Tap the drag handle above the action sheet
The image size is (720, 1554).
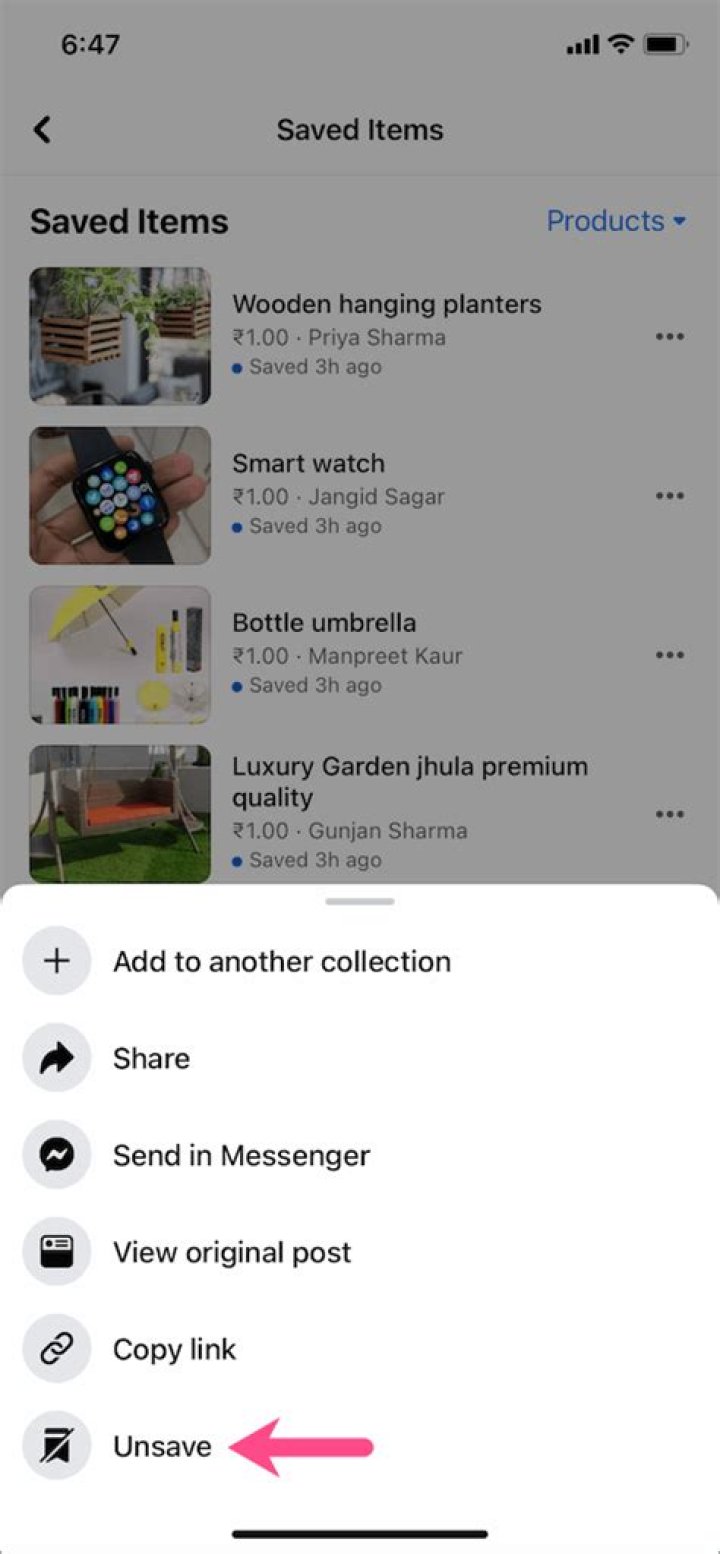click(x=359, y=900)
